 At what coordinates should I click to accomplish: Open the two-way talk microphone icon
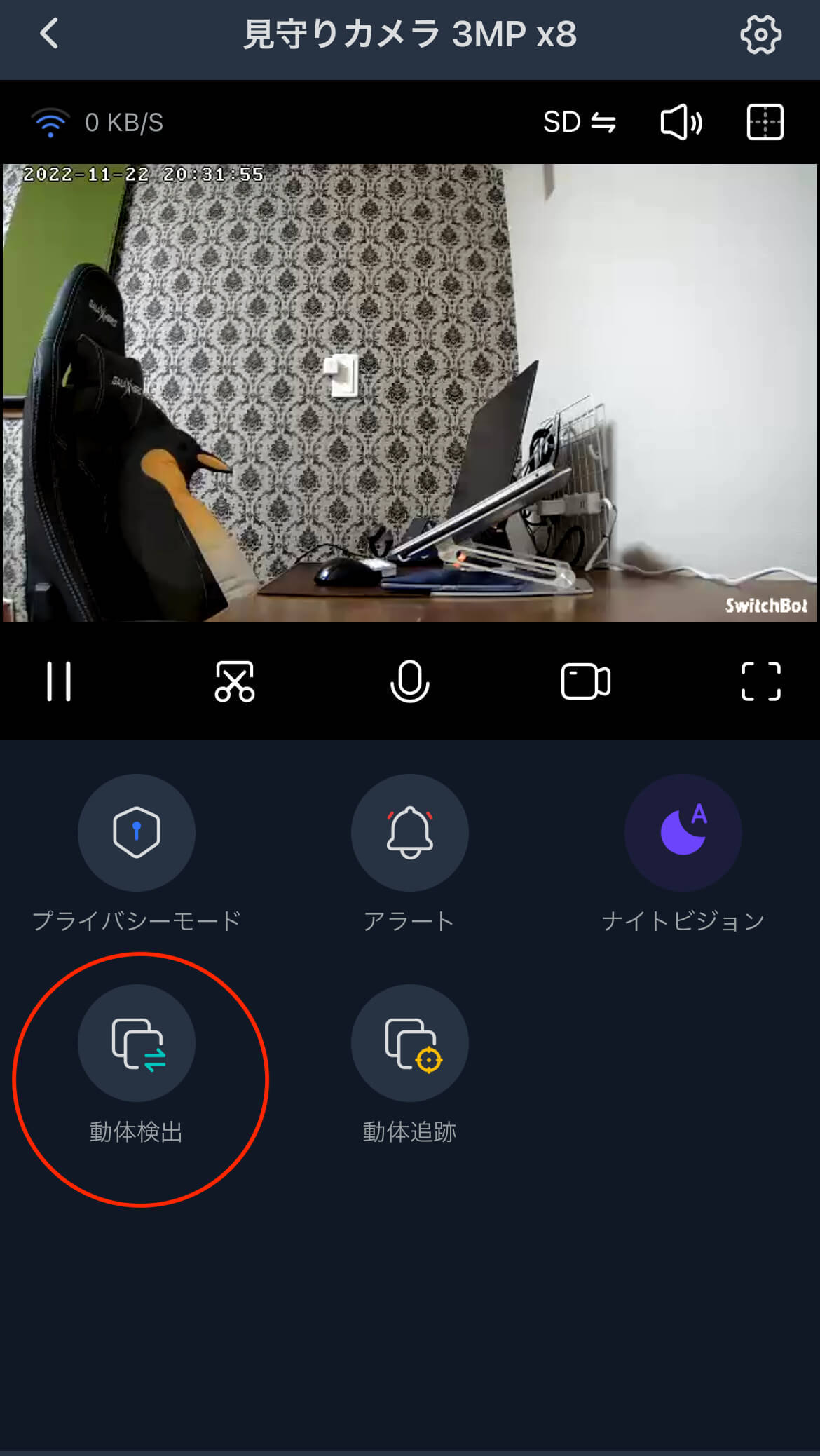(x=410, y=681)
